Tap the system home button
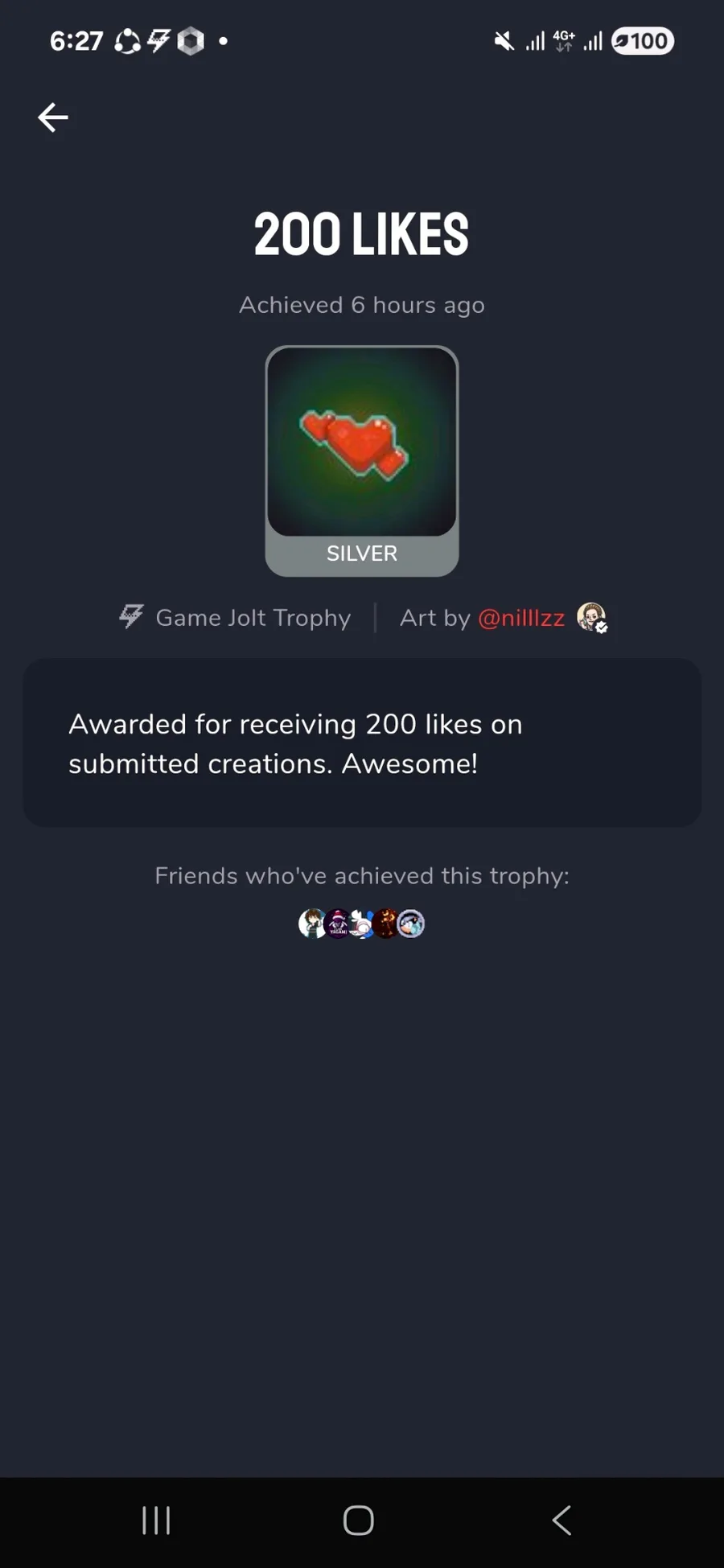Image resolution: width=724 pixels, height=1568 pixels. click(x=359, y=1521)
